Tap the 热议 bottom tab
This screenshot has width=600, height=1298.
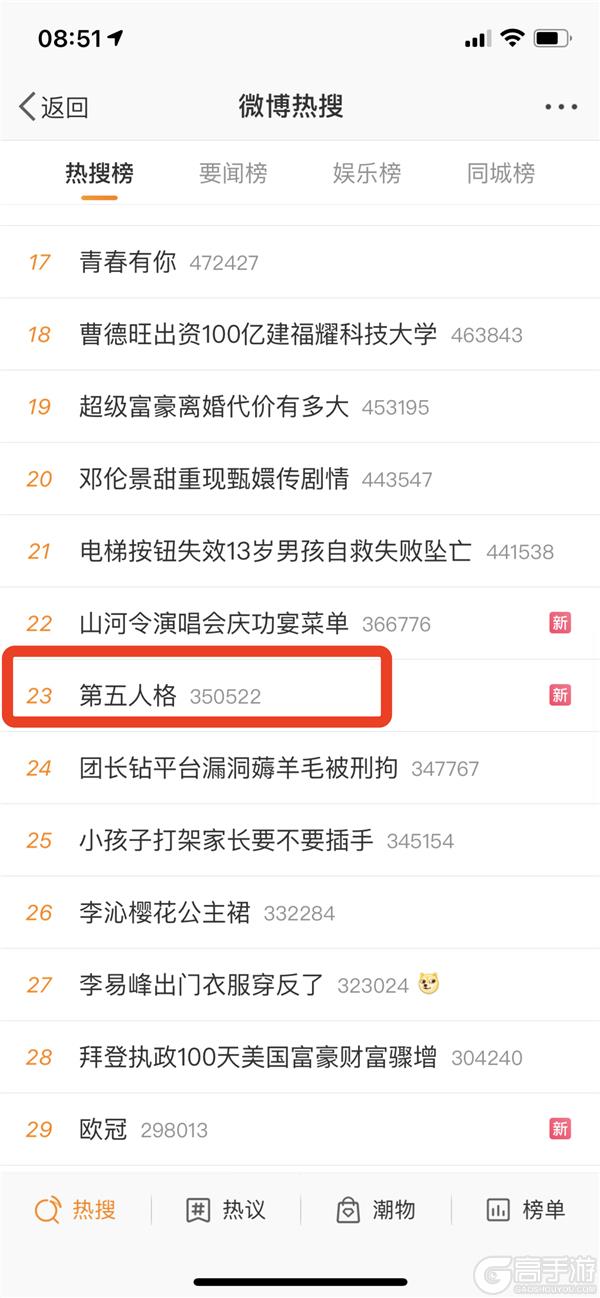(x=226, y=1210)
